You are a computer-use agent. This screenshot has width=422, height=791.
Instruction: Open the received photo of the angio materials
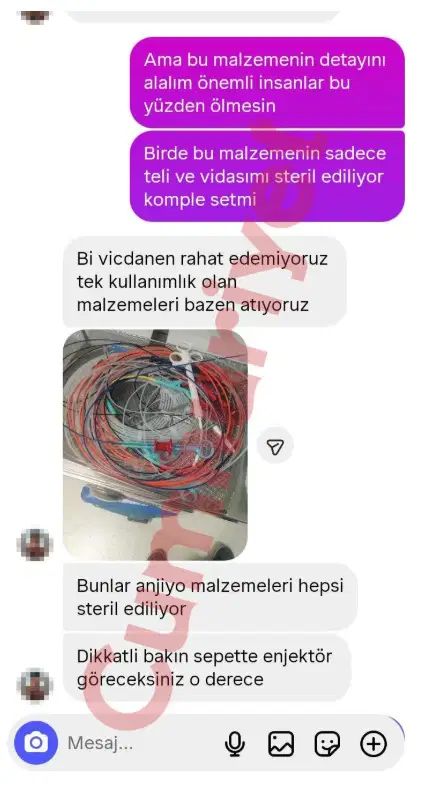point(155,444)
